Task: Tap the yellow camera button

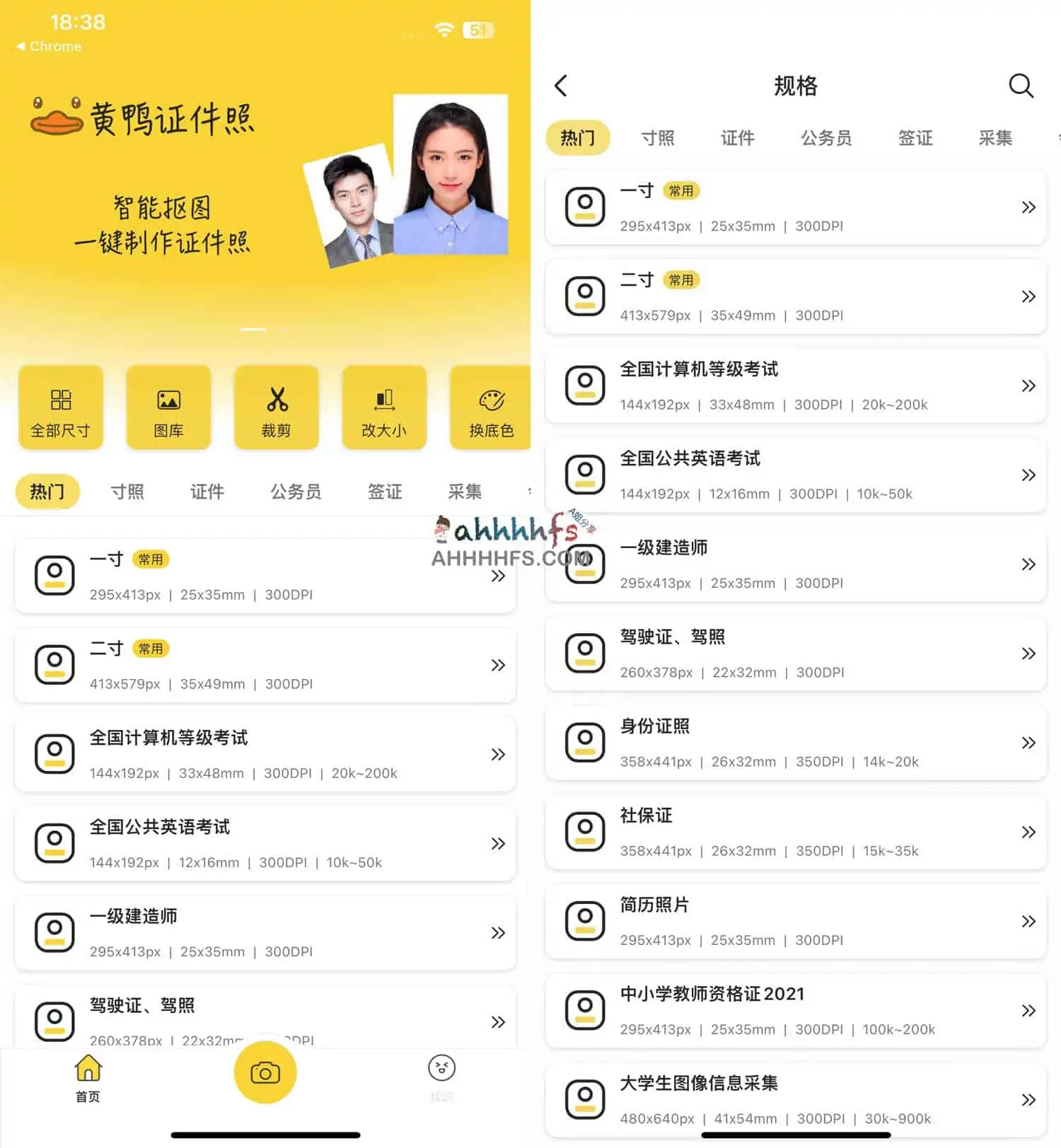Action: 265,1072
